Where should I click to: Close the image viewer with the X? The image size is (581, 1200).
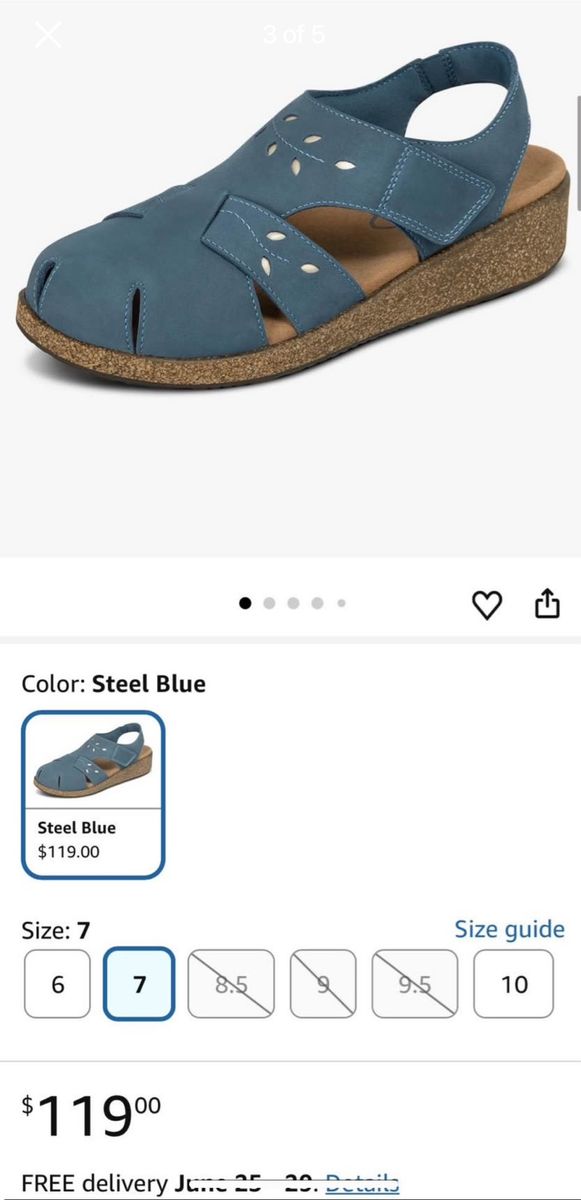point(48,35)
